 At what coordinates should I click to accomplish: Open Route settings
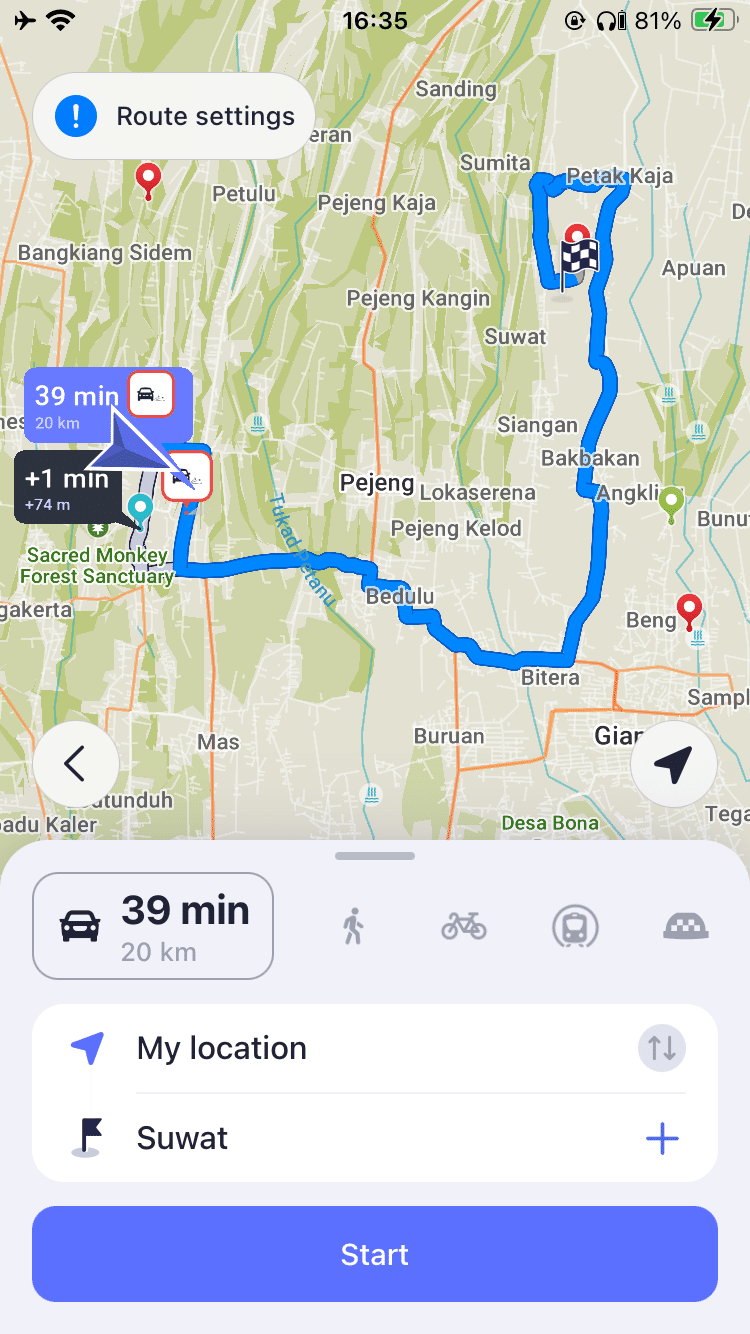175,117
